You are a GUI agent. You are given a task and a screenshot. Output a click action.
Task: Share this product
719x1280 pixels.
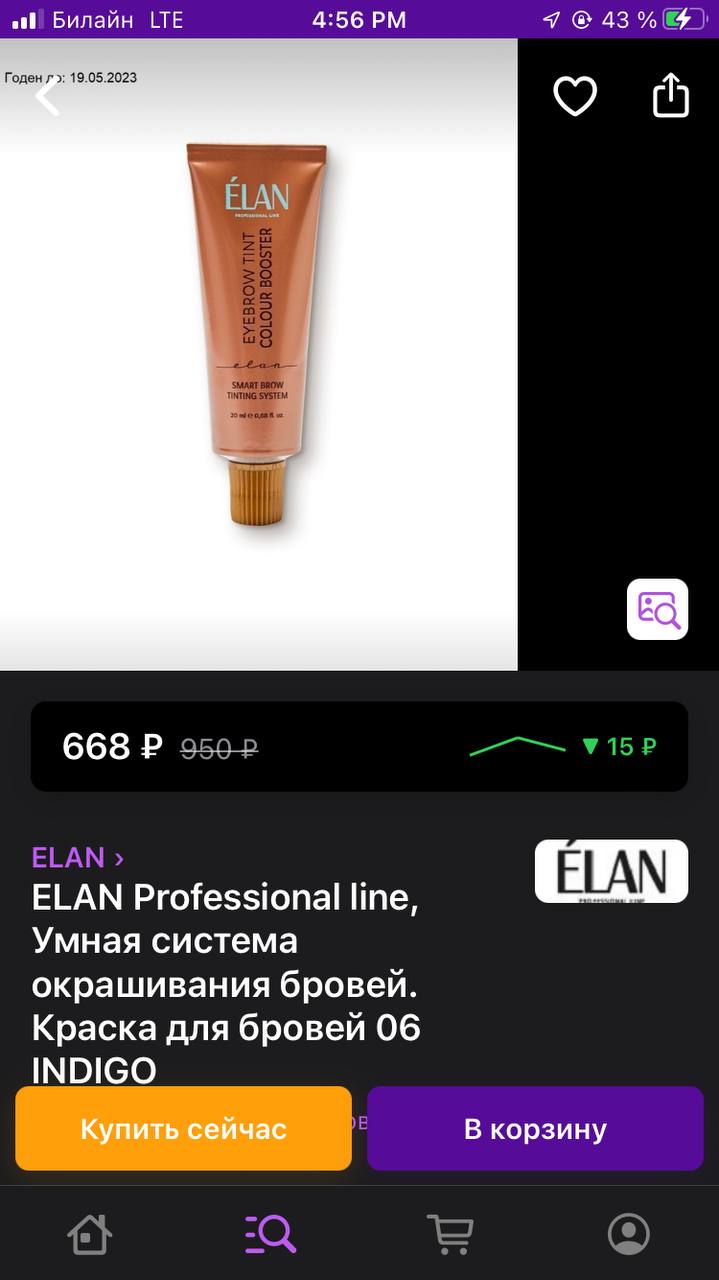[x=671, y=96]
